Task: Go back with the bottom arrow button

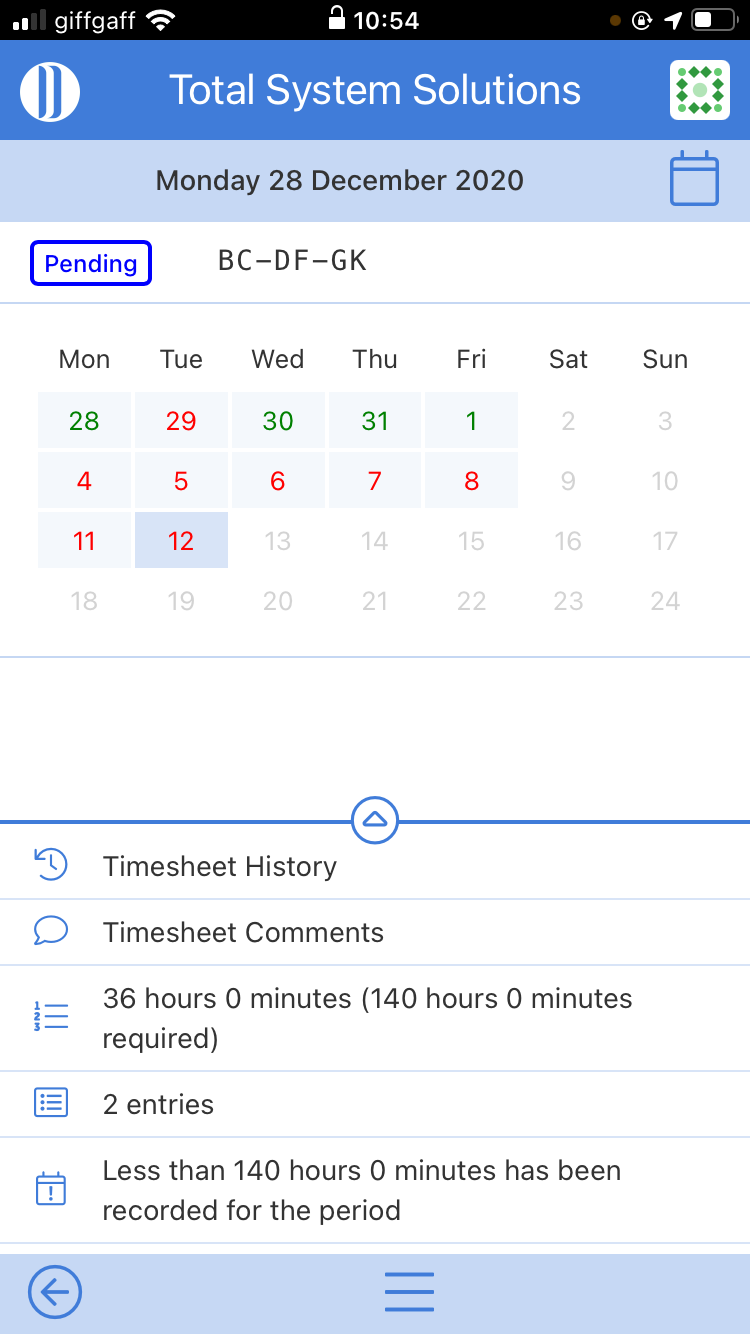Action: [x=55, y=1292]
